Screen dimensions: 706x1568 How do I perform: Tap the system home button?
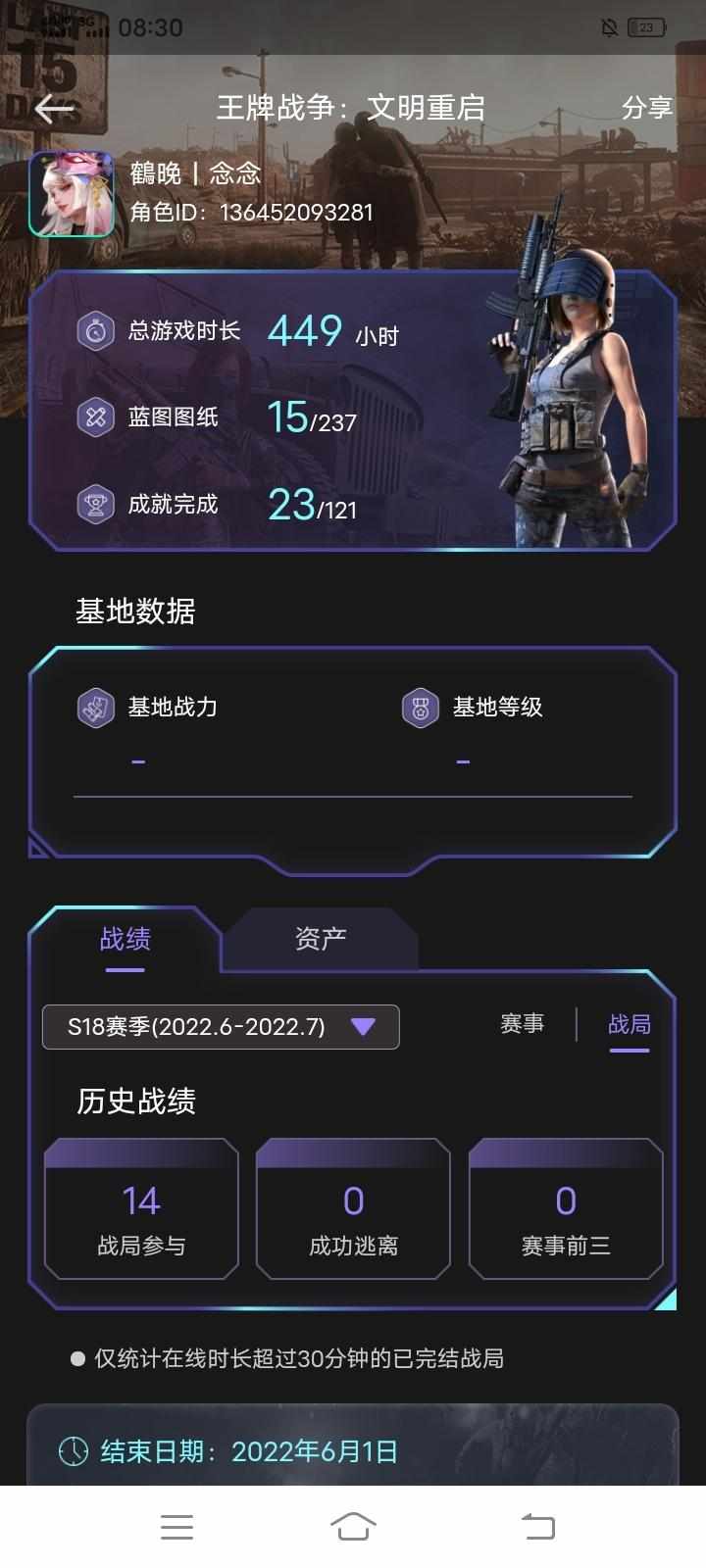pyautogui.click(x=353, y=1526)
